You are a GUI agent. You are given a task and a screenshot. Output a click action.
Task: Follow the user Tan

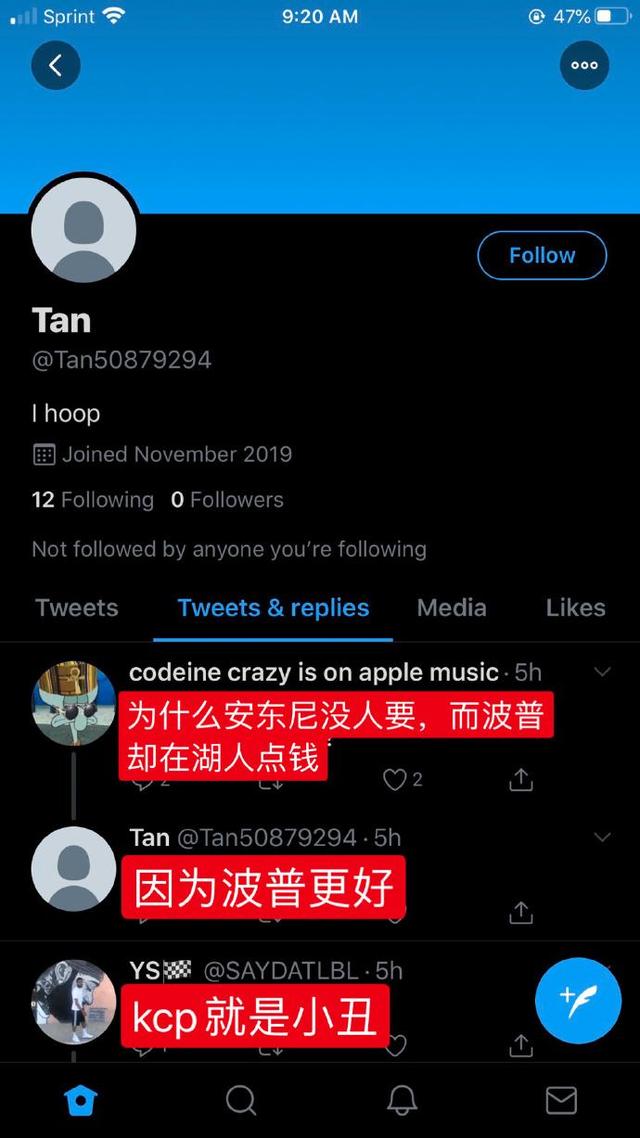click(x=542, y=255)
